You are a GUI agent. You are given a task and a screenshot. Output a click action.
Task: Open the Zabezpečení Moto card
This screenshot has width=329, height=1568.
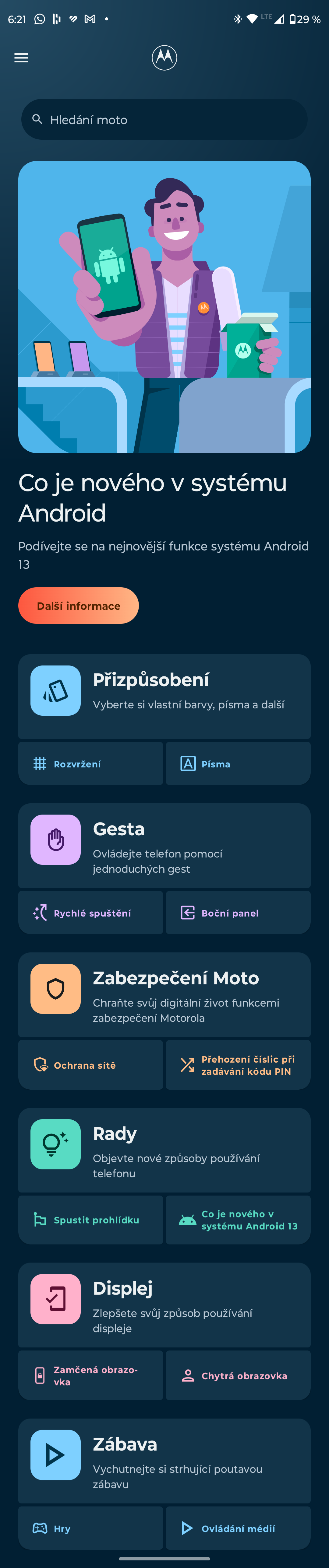(x=164, y=994)
